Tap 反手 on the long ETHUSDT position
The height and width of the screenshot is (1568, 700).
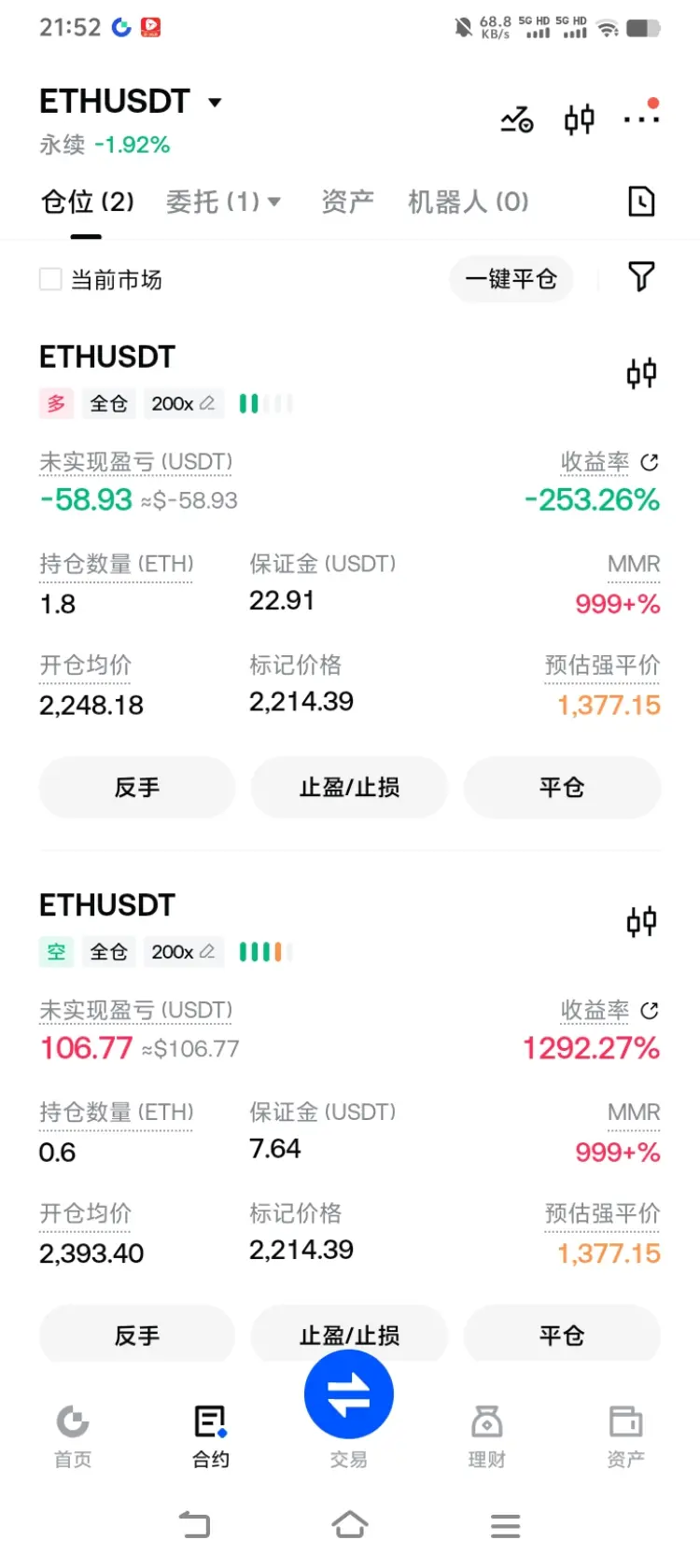tap(137, 787)
